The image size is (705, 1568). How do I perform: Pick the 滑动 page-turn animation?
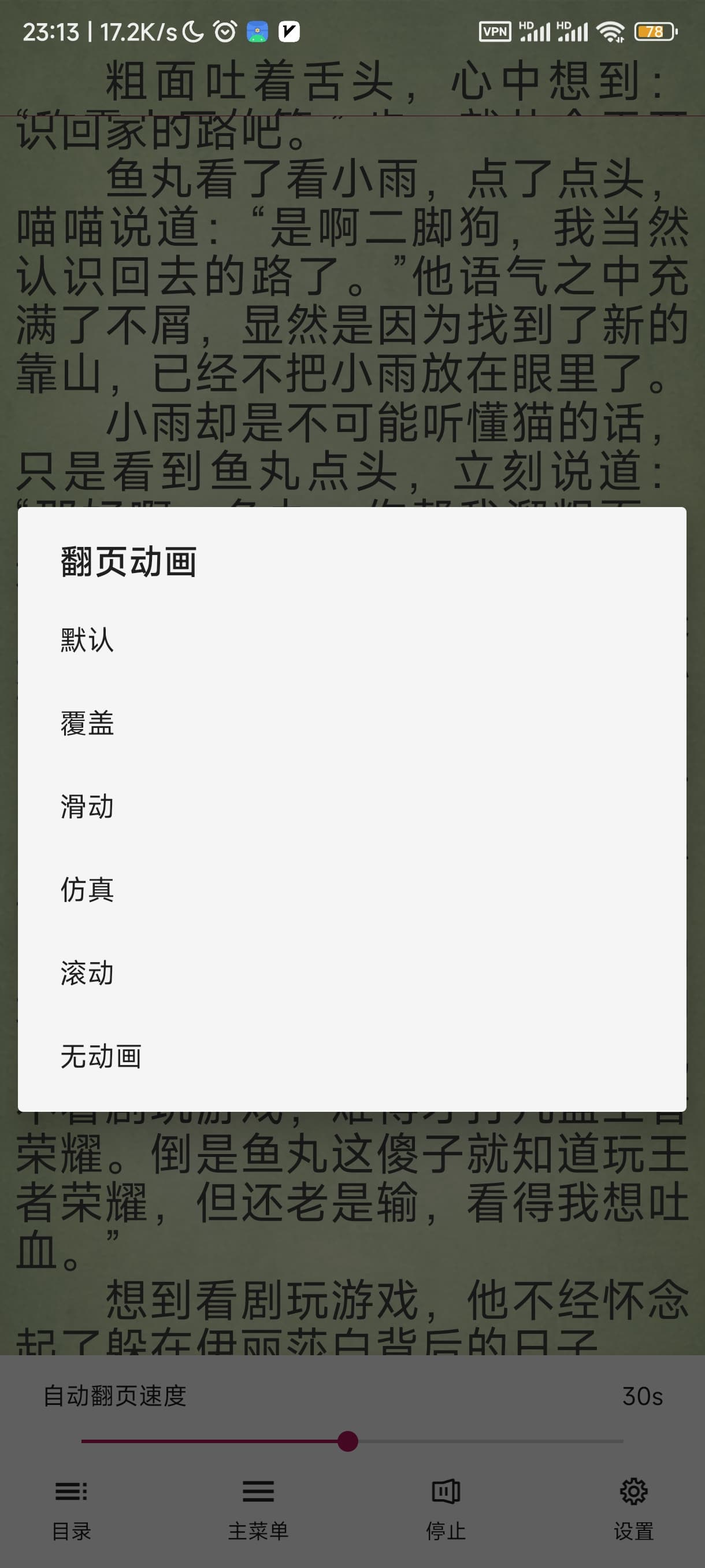351,807
